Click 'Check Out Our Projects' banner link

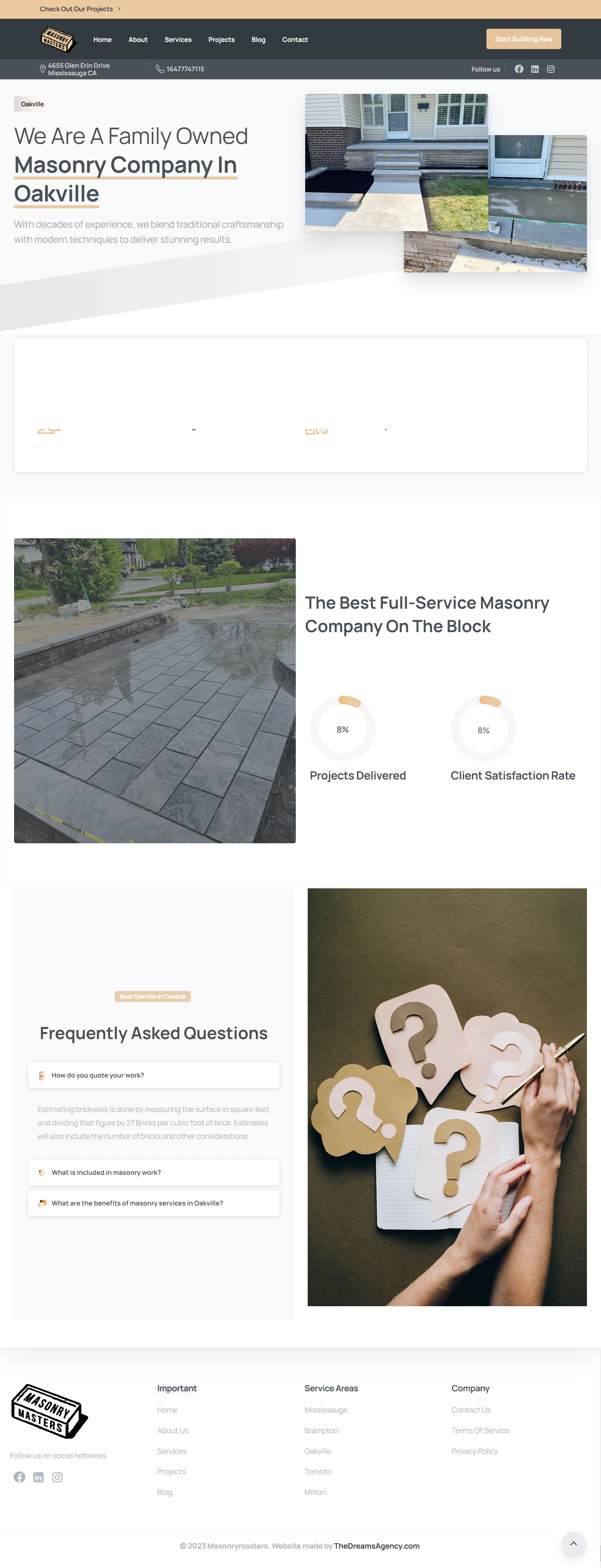77,8
